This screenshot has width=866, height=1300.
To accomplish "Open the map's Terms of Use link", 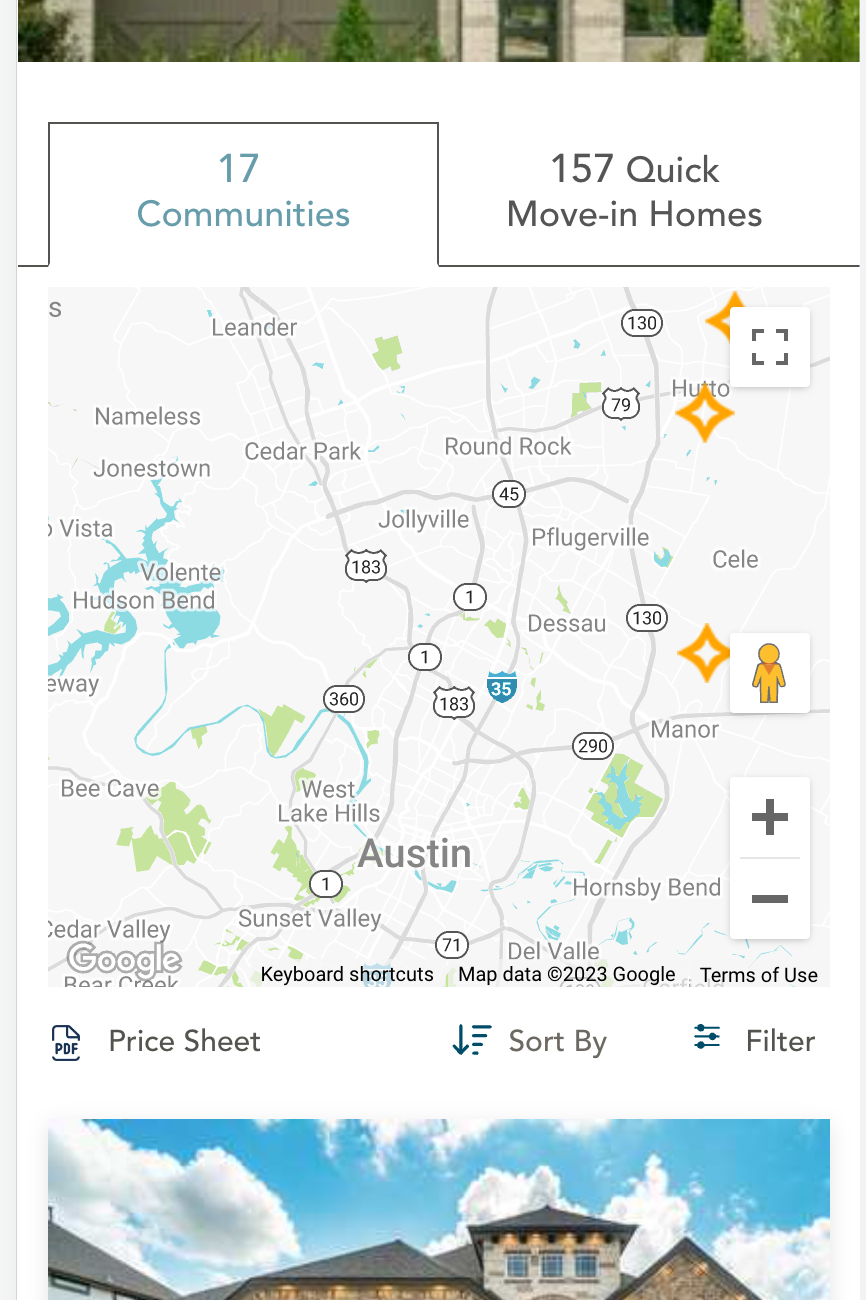I will 758,975.
